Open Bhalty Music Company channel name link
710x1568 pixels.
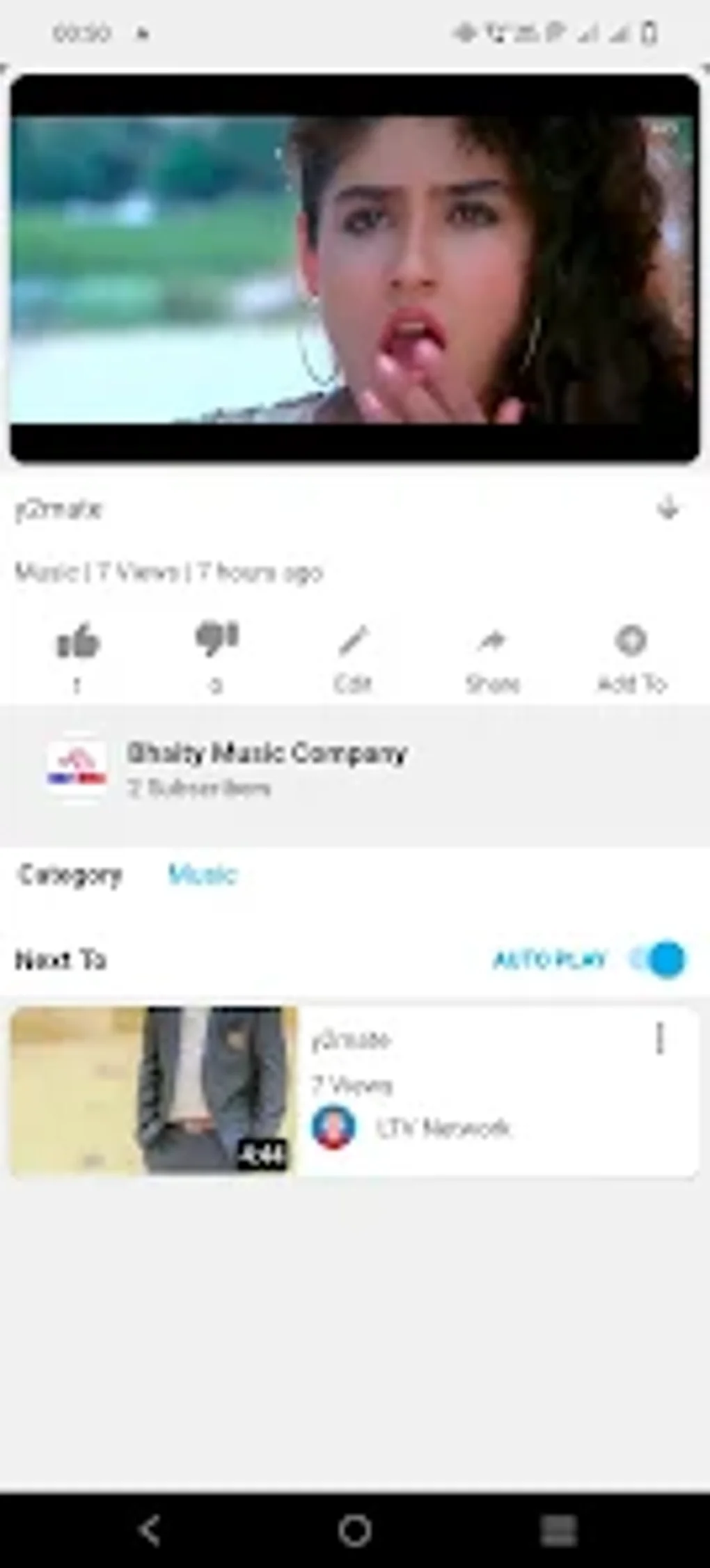[267, 752]
